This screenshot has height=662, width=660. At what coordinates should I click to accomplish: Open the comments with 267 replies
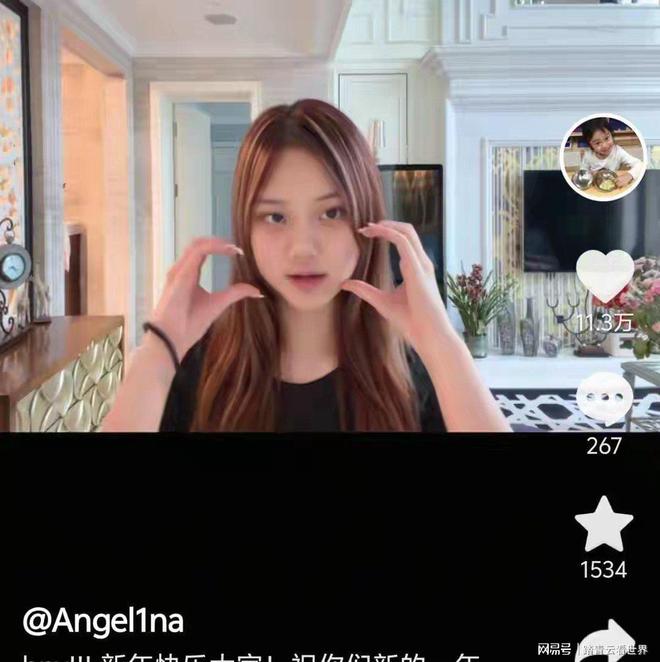pos(604,398)
